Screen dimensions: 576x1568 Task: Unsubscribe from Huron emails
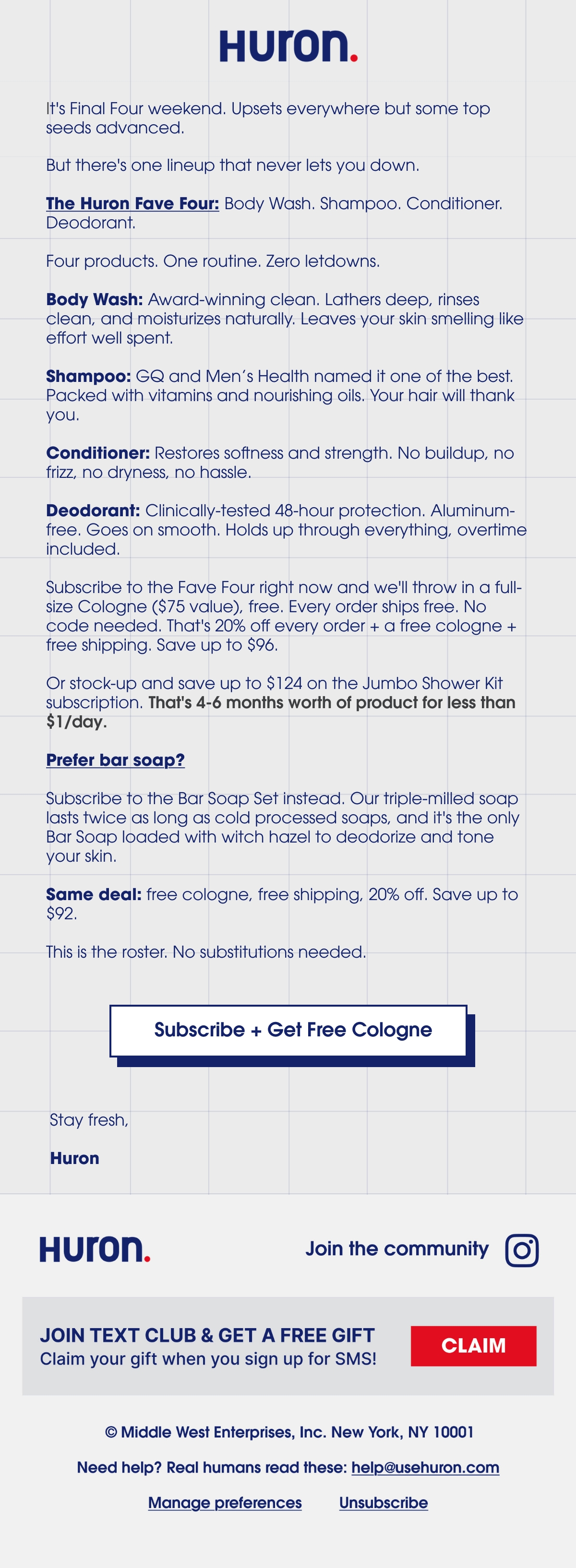pyautogui.click(x=384, y=1503)
